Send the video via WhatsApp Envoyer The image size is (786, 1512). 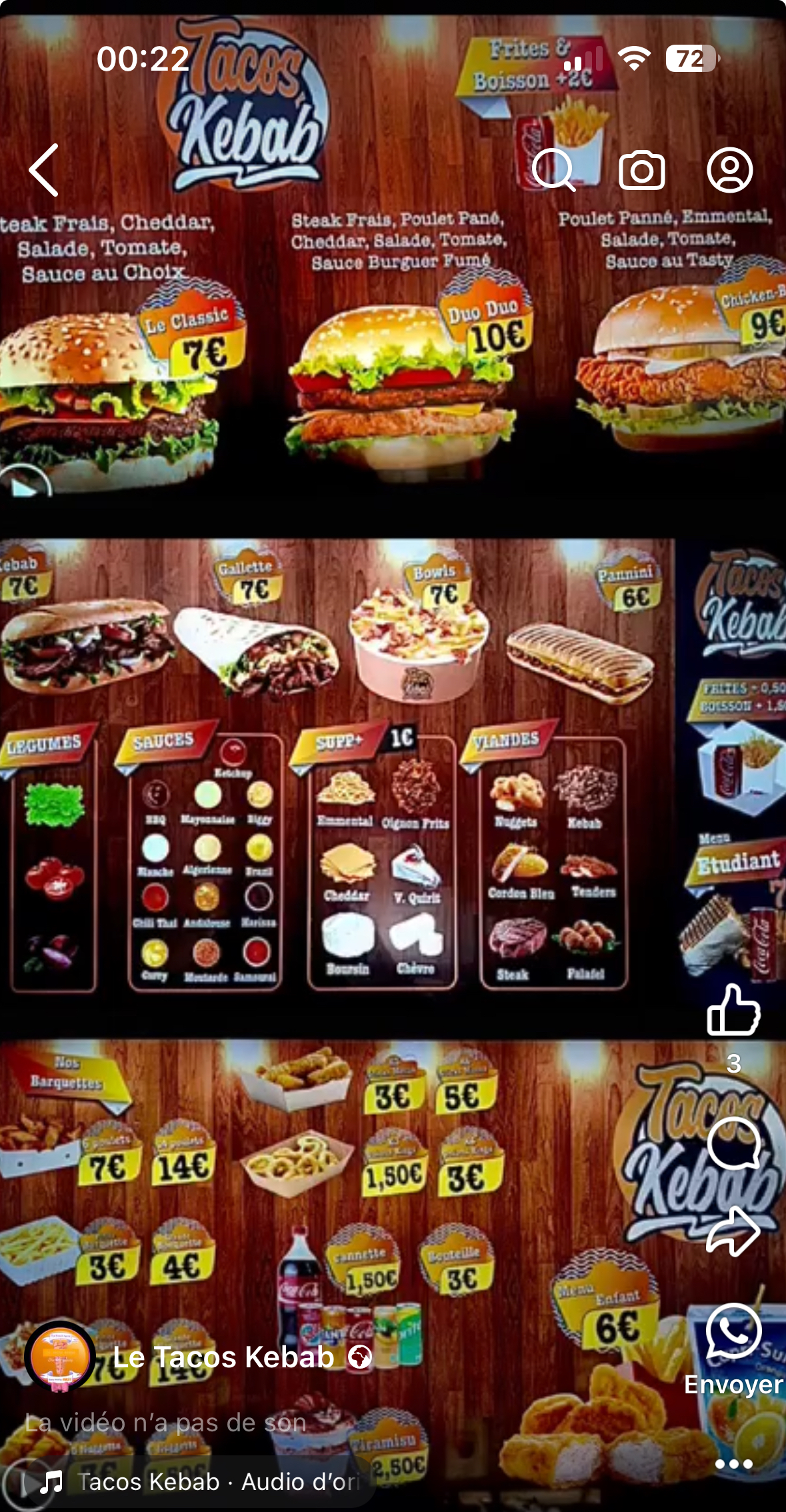(x=733, y=1332)
